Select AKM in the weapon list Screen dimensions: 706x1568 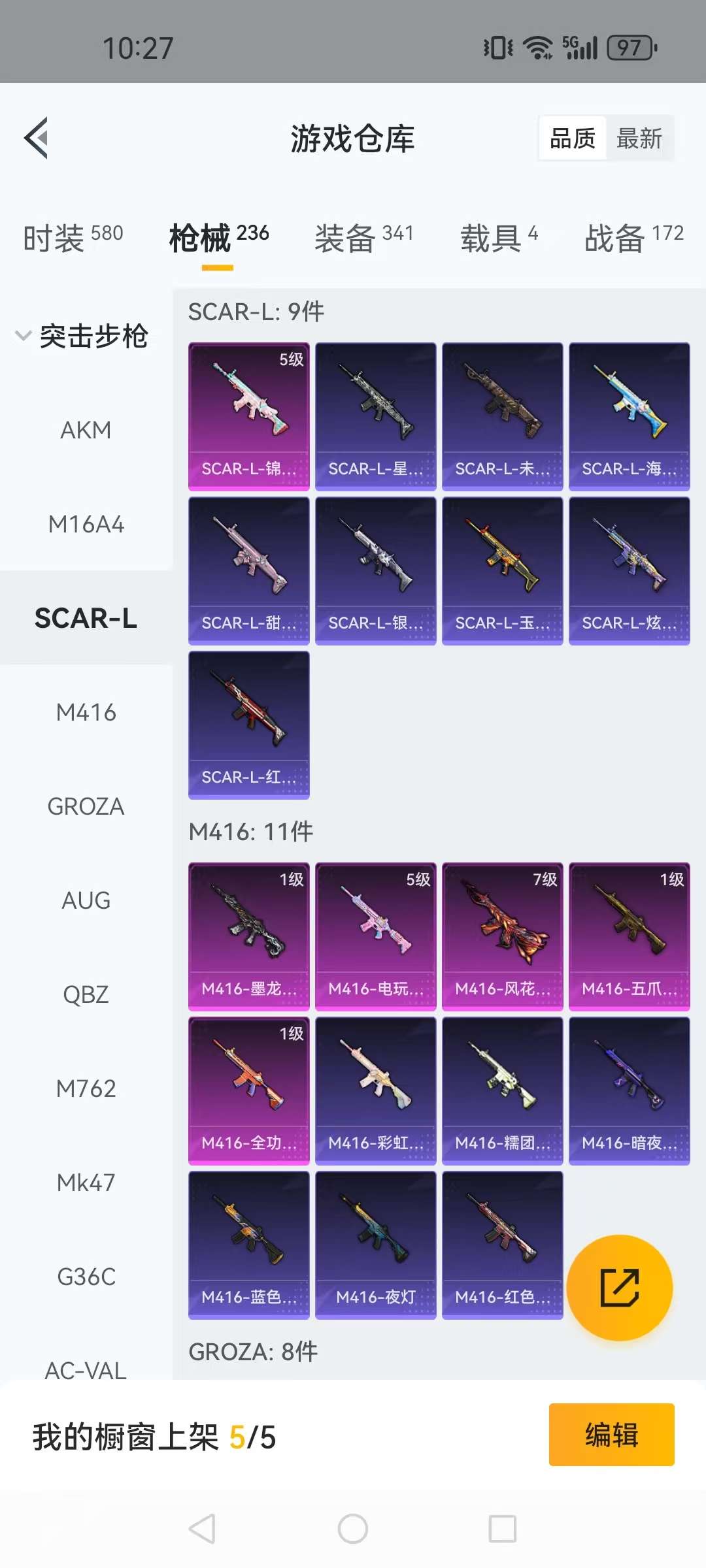(x=86, y=430)
